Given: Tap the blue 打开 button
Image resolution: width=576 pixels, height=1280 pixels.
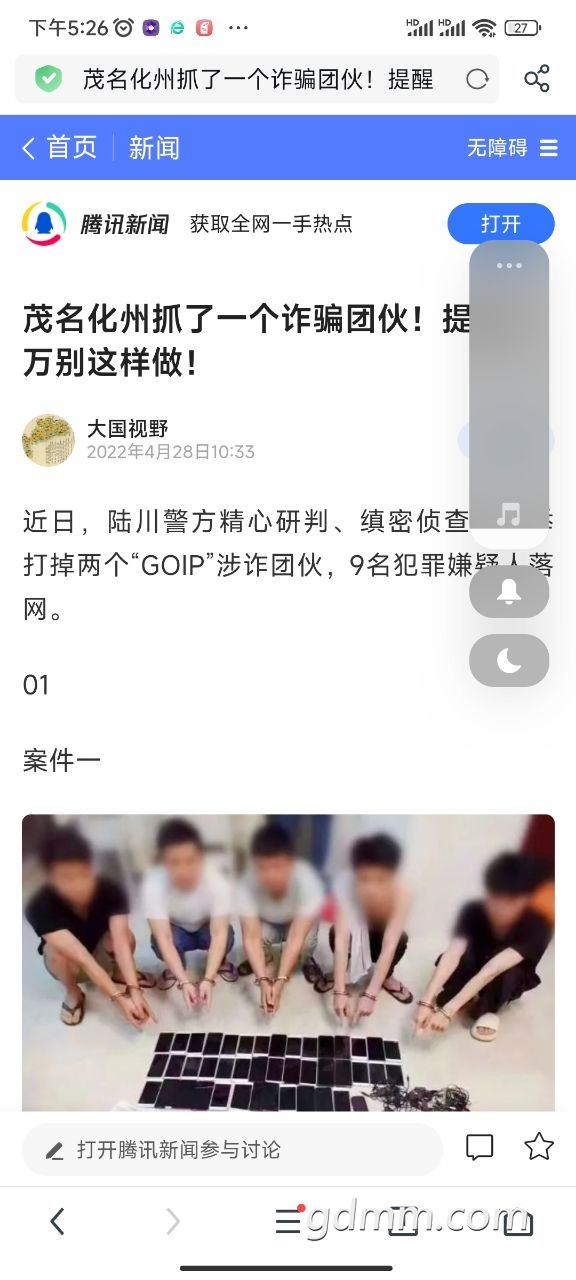Looking at the screenshot, I should [x=501, y=223].
